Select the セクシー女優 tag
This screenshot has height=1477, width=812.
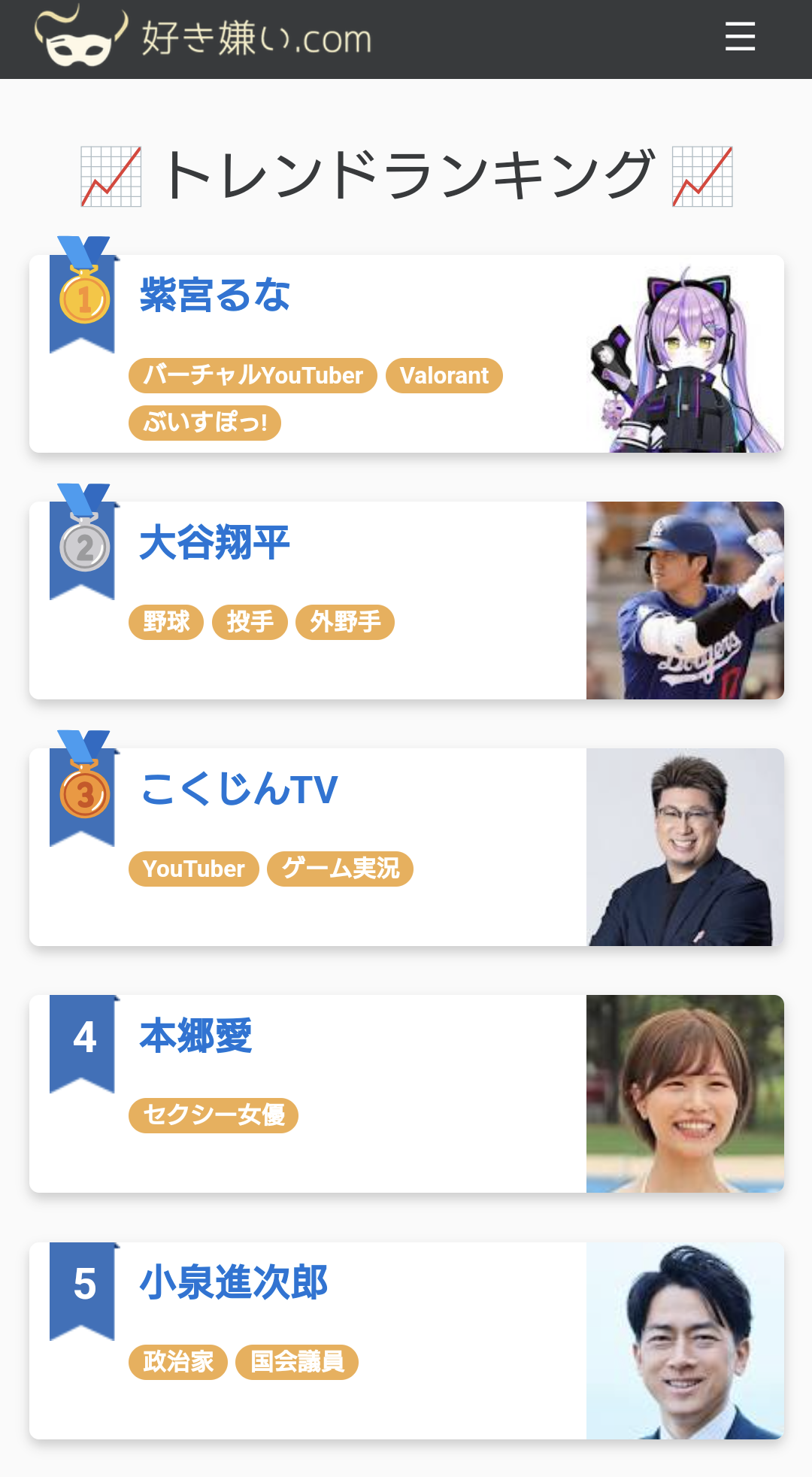click(x=214, y=1115)
